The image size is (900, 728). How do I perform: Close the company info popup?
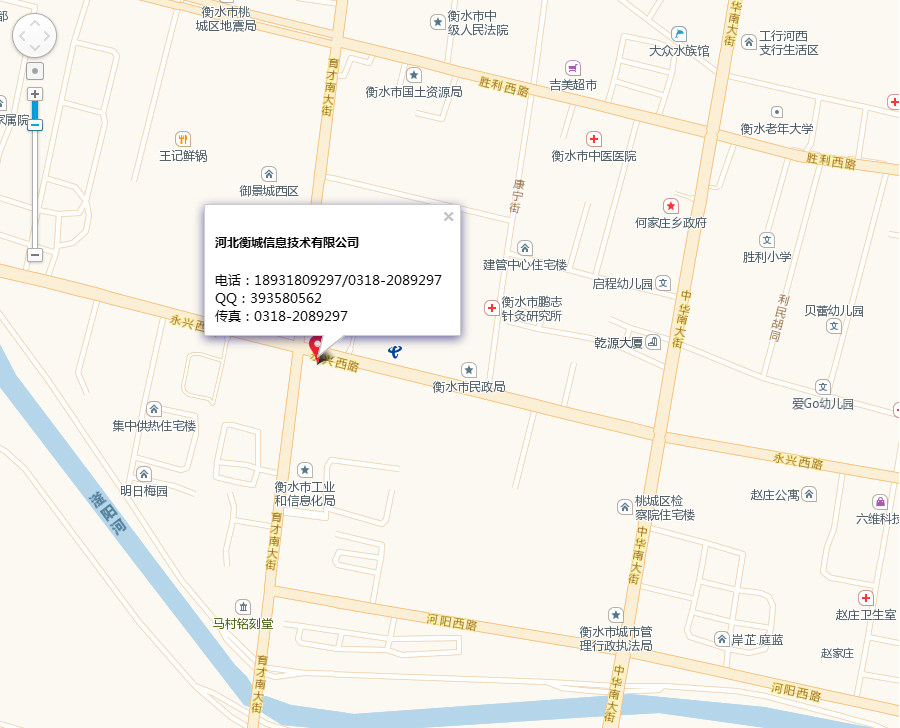(448, 216)
